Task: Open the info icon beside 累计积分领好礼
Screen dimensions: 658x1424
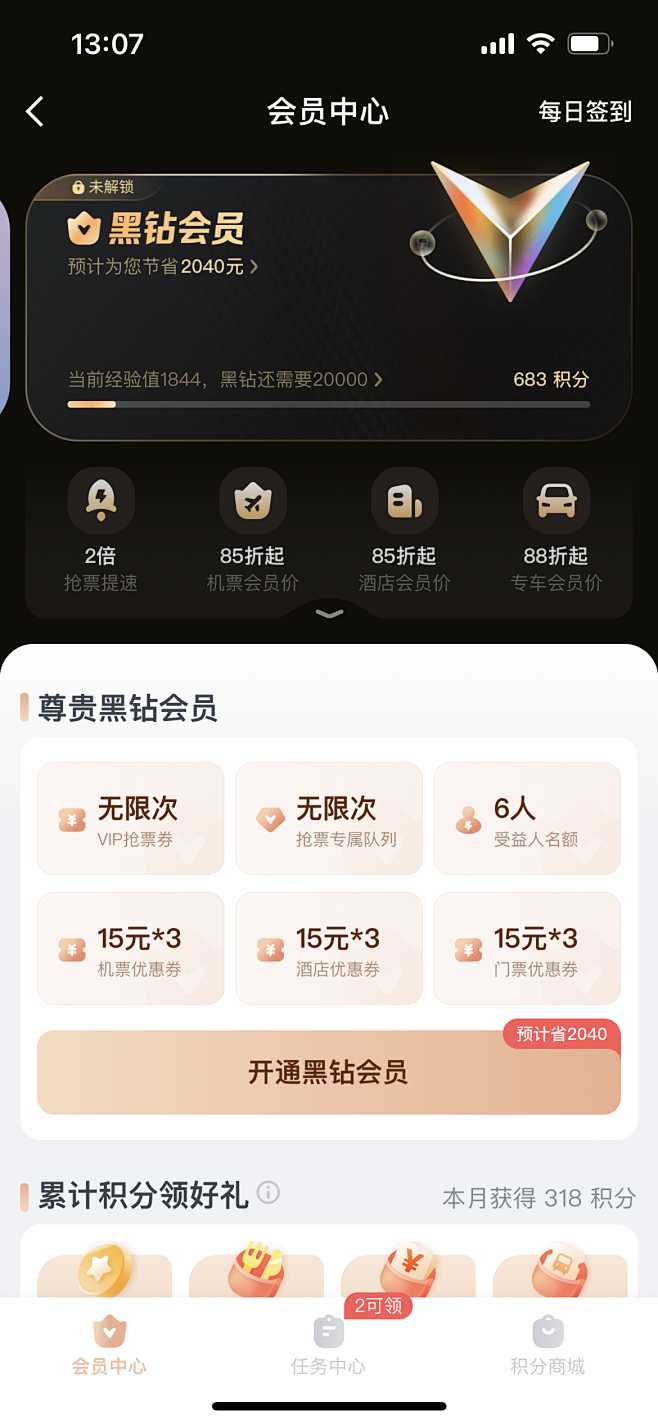Action: click(268, 1192)
